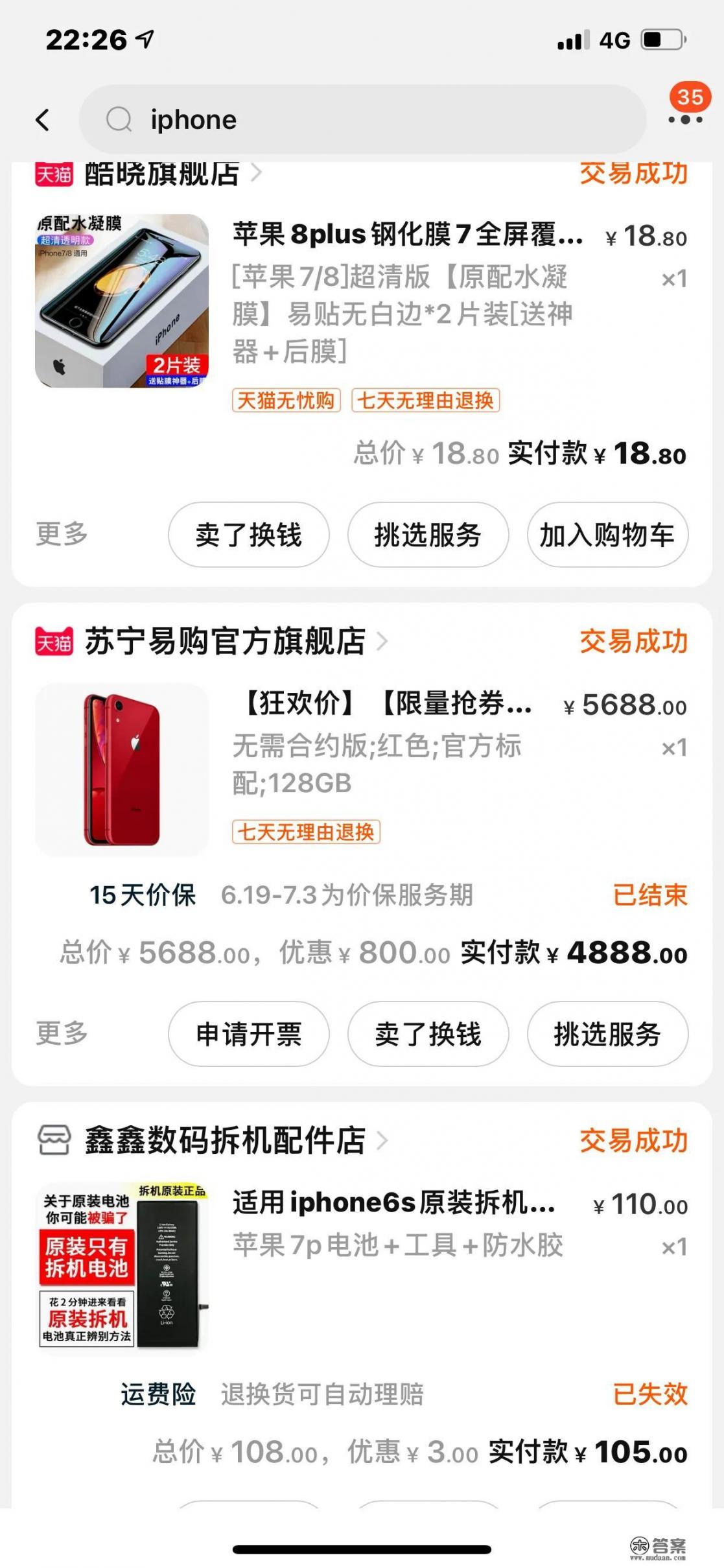Tap the 申请开票 button
This screenshot has width=724, height=1568.
click(x=248, y=1035)
